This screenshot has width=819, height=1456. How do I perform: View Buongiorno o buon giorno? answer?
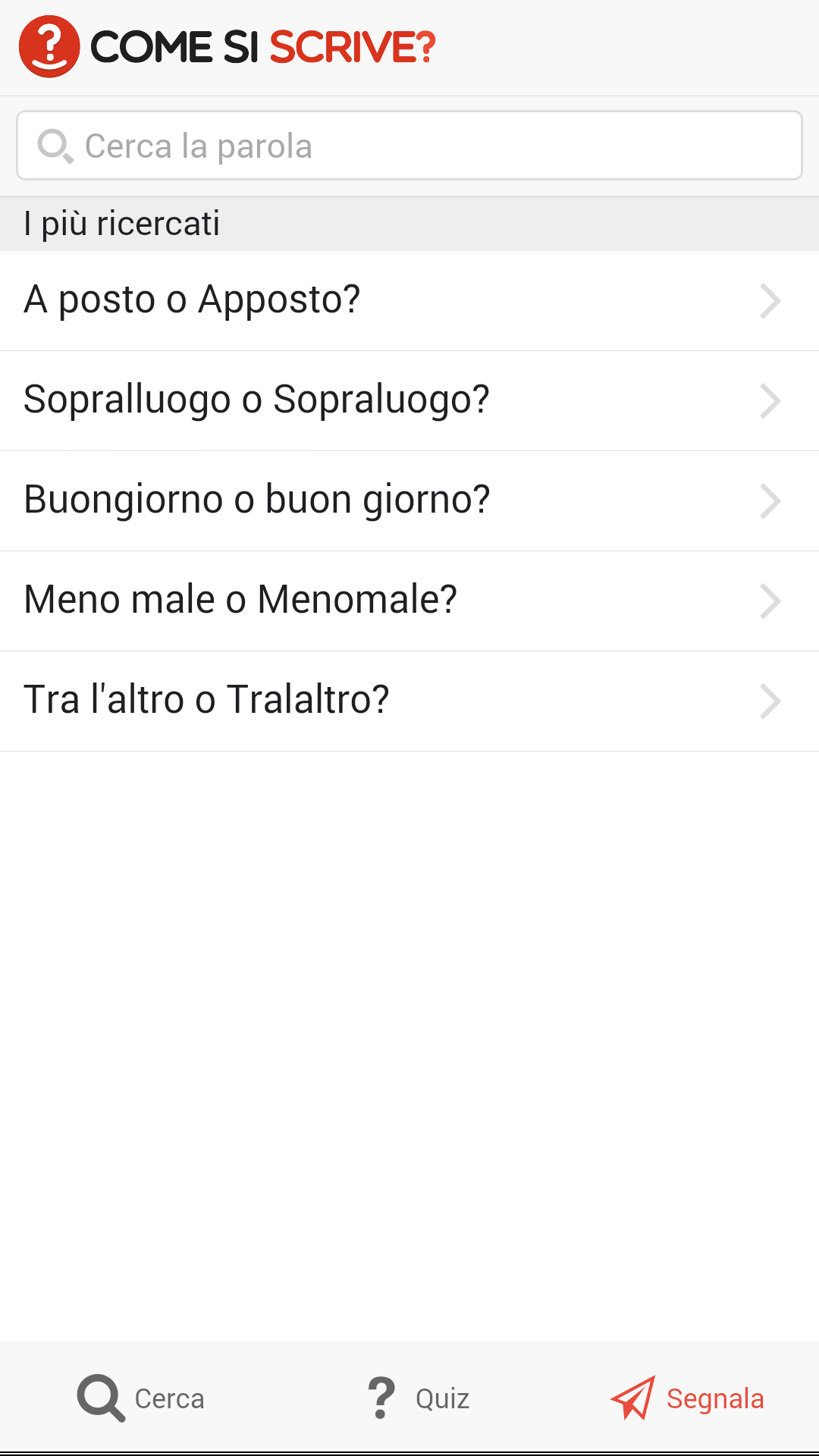[x=409, y=500]
